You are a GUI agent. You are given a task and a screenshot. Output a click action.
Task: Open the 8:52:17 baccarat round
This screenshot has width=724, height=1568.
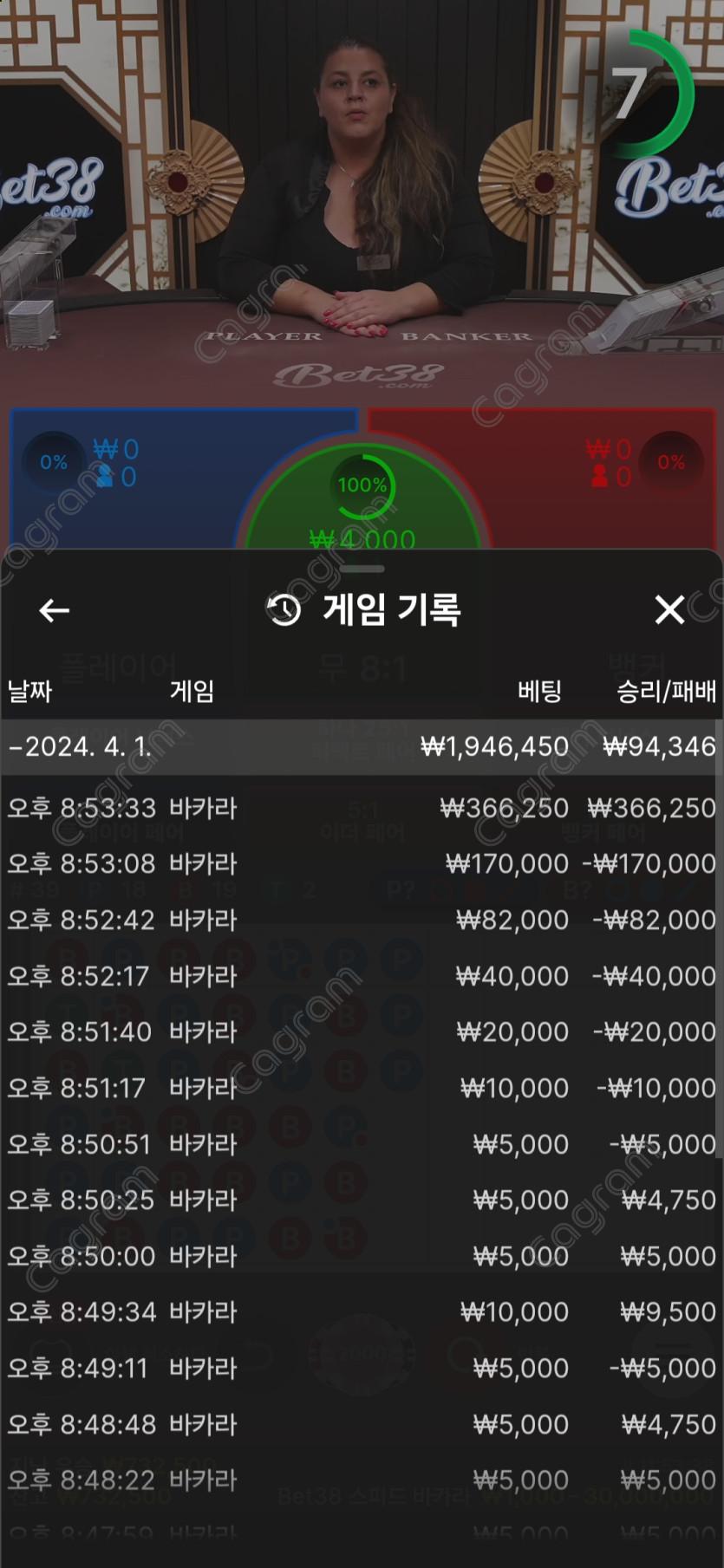click(x=362, y=976)
